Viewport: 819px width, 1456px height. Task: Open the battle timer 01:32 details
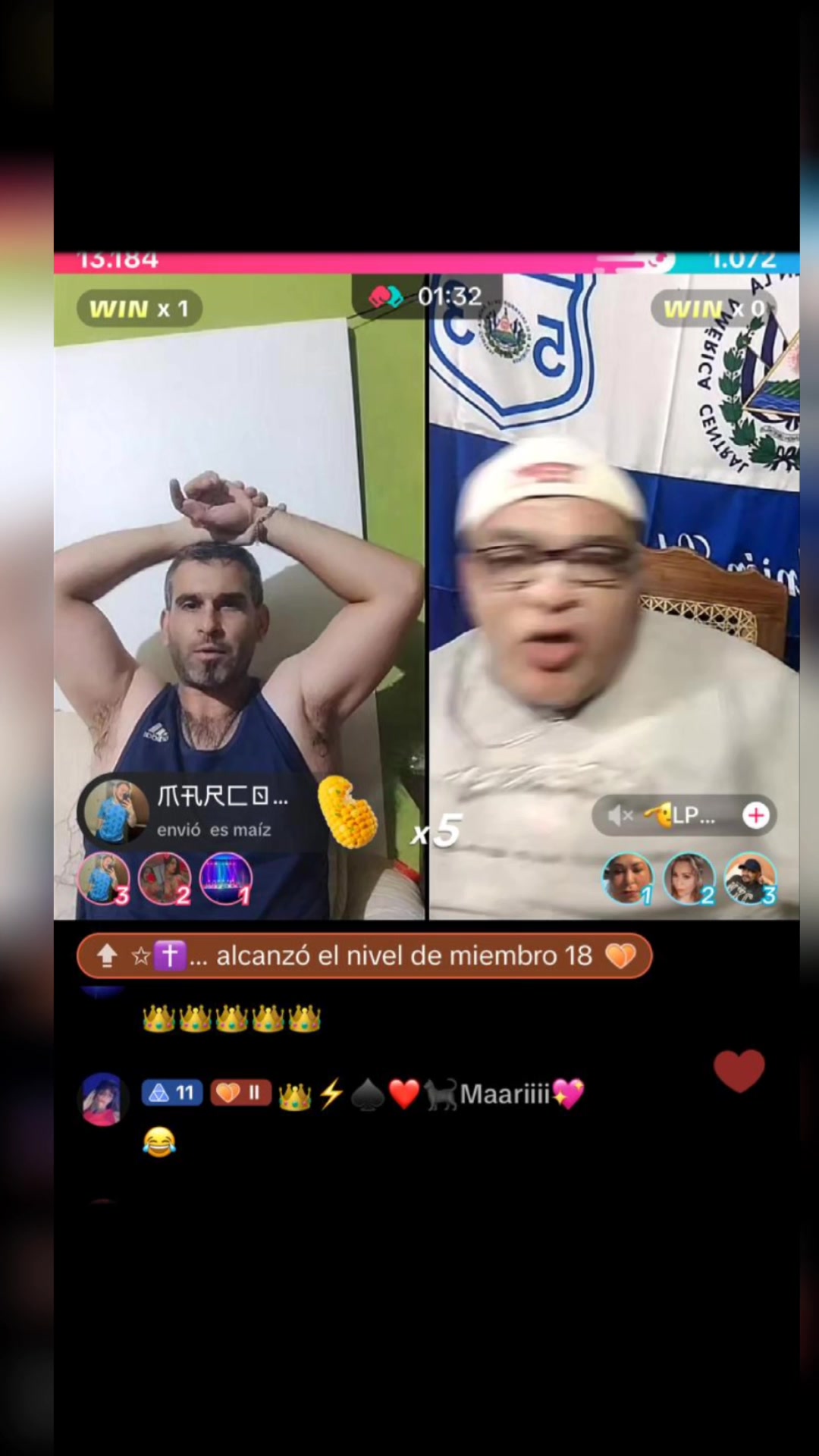click(427, 297)
